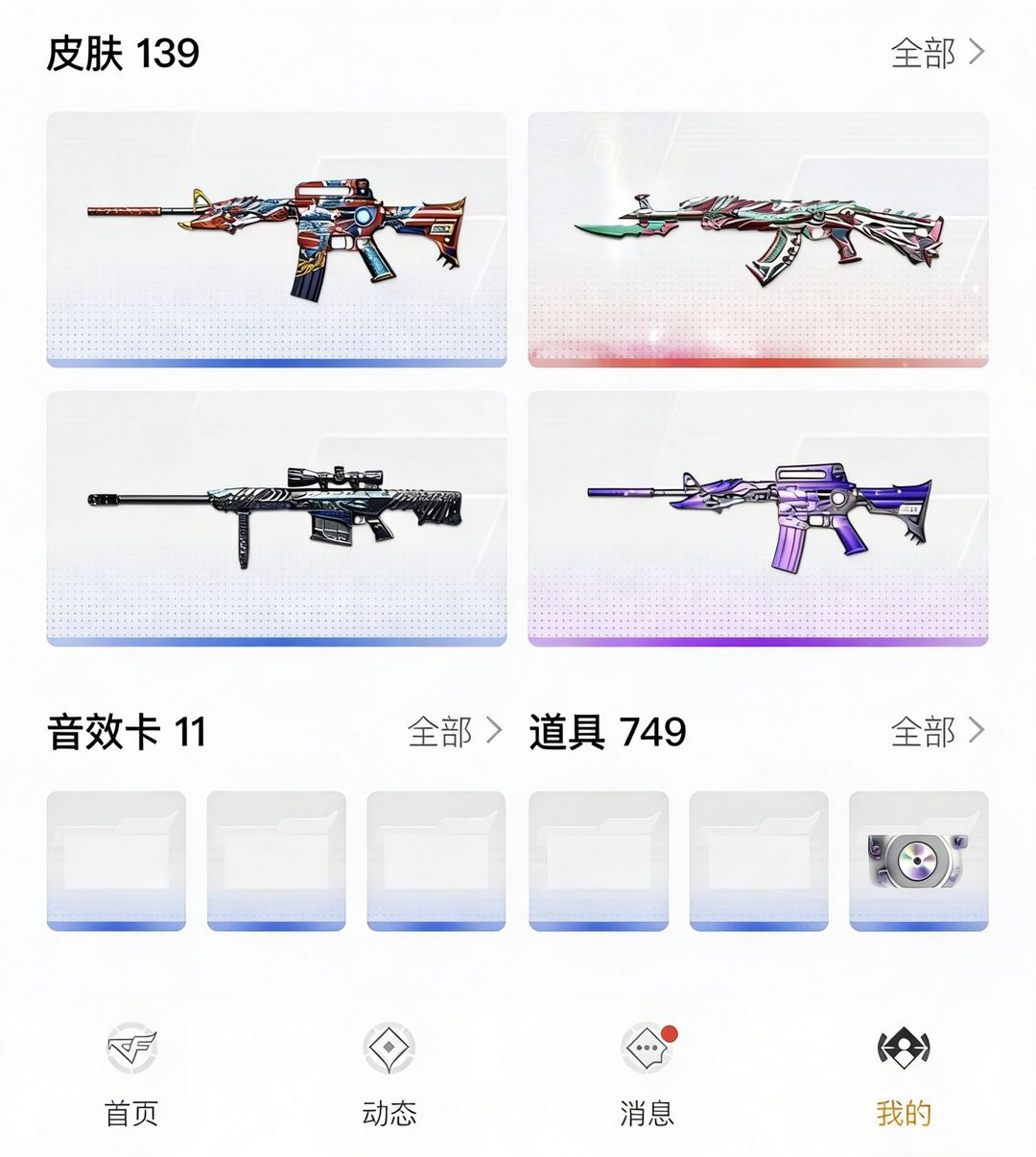Open the pink and green AK skin card
The image size is (1036, 1157).
click(758, 240)
